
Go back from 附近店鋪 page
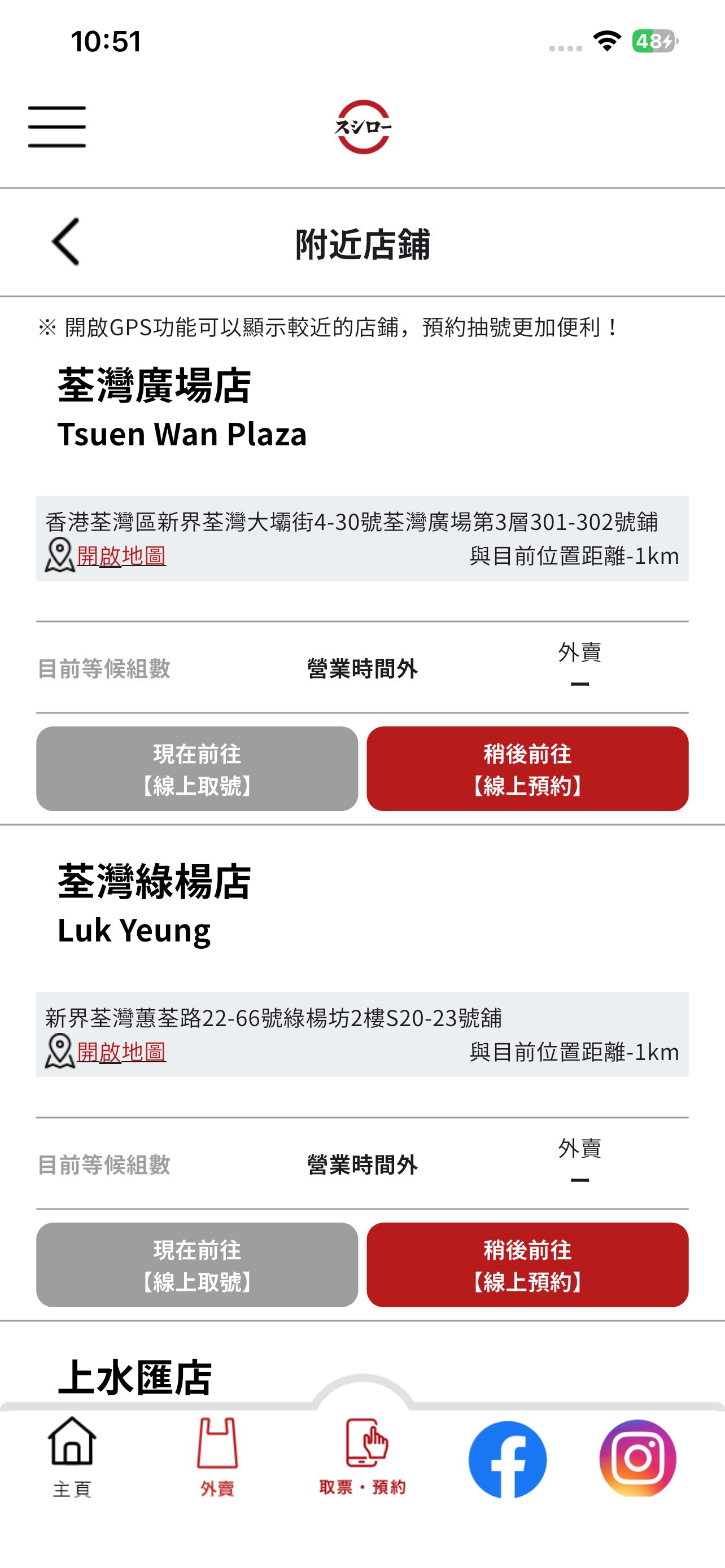pos(65,242)
